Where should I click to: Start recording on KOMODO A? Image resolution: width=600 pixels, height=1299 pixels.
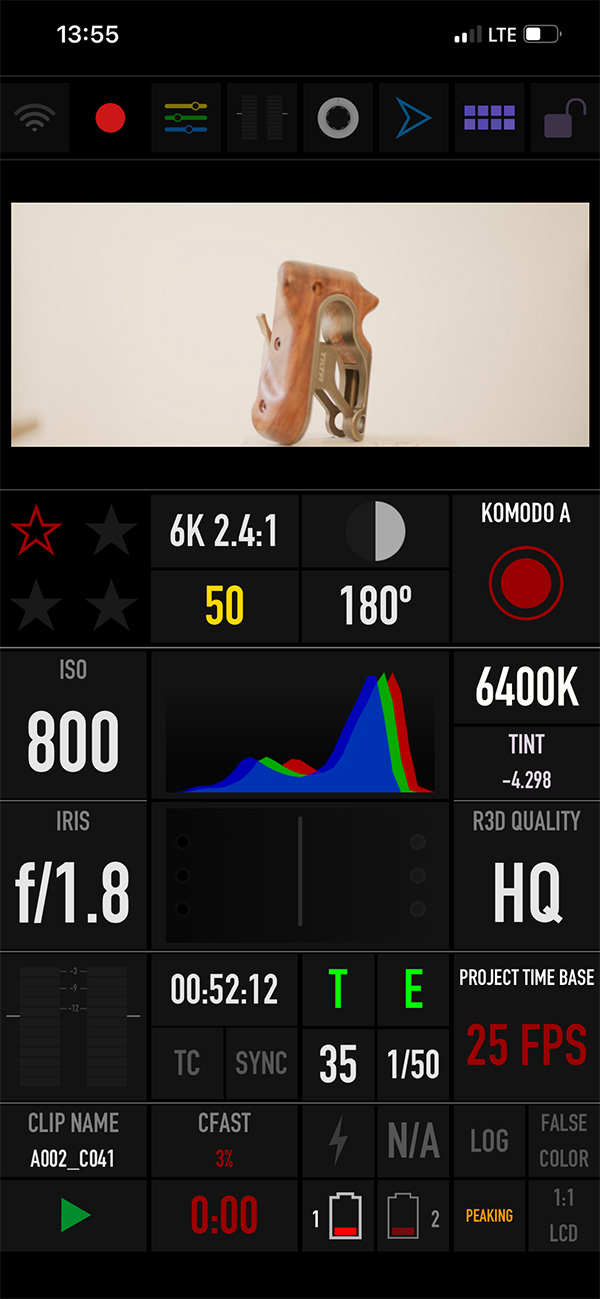[x=526, y=582]
